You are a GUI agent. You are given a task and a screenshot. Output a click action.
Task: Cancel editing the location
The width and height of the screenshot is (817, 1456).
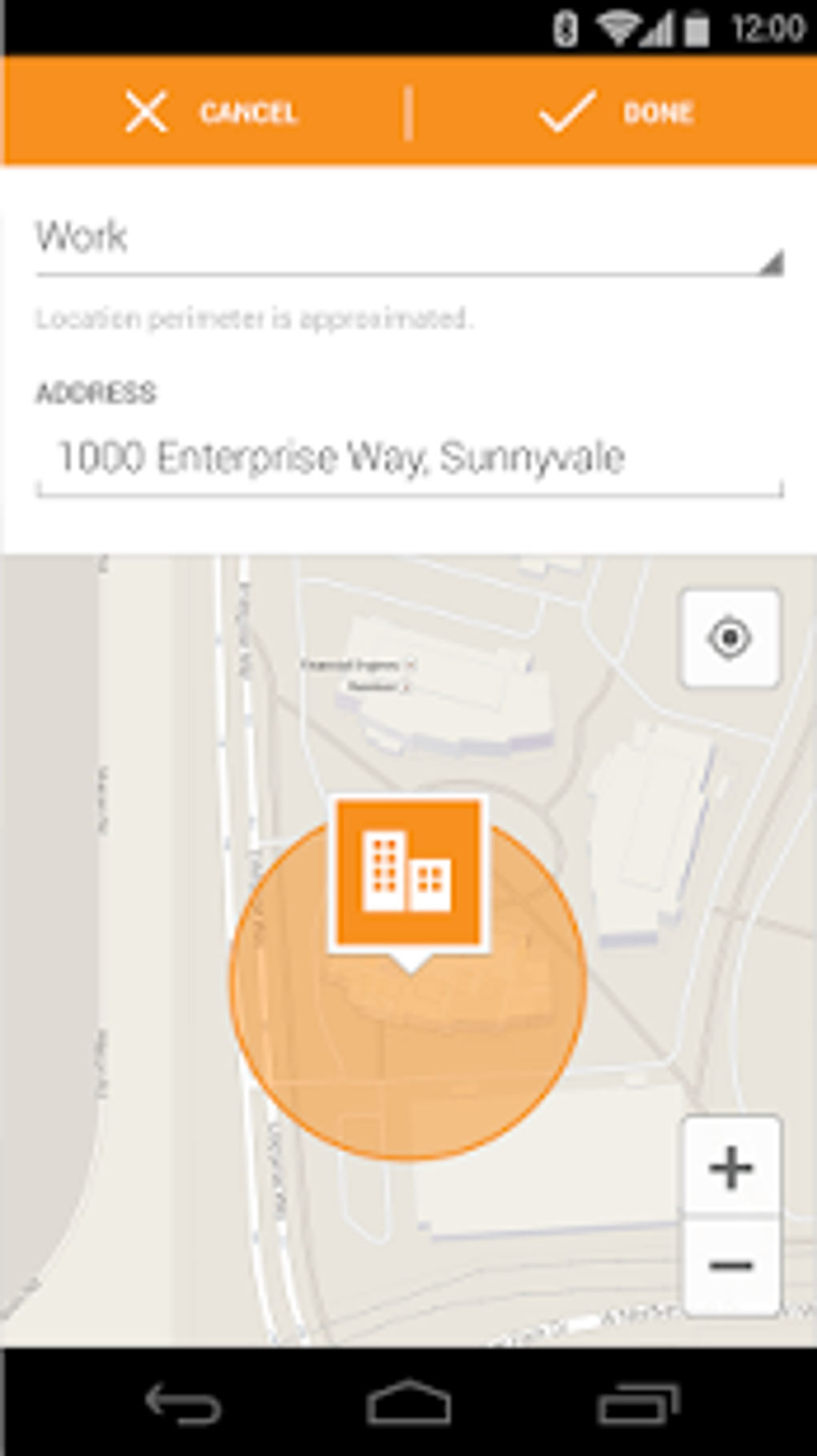coord(210,112)
